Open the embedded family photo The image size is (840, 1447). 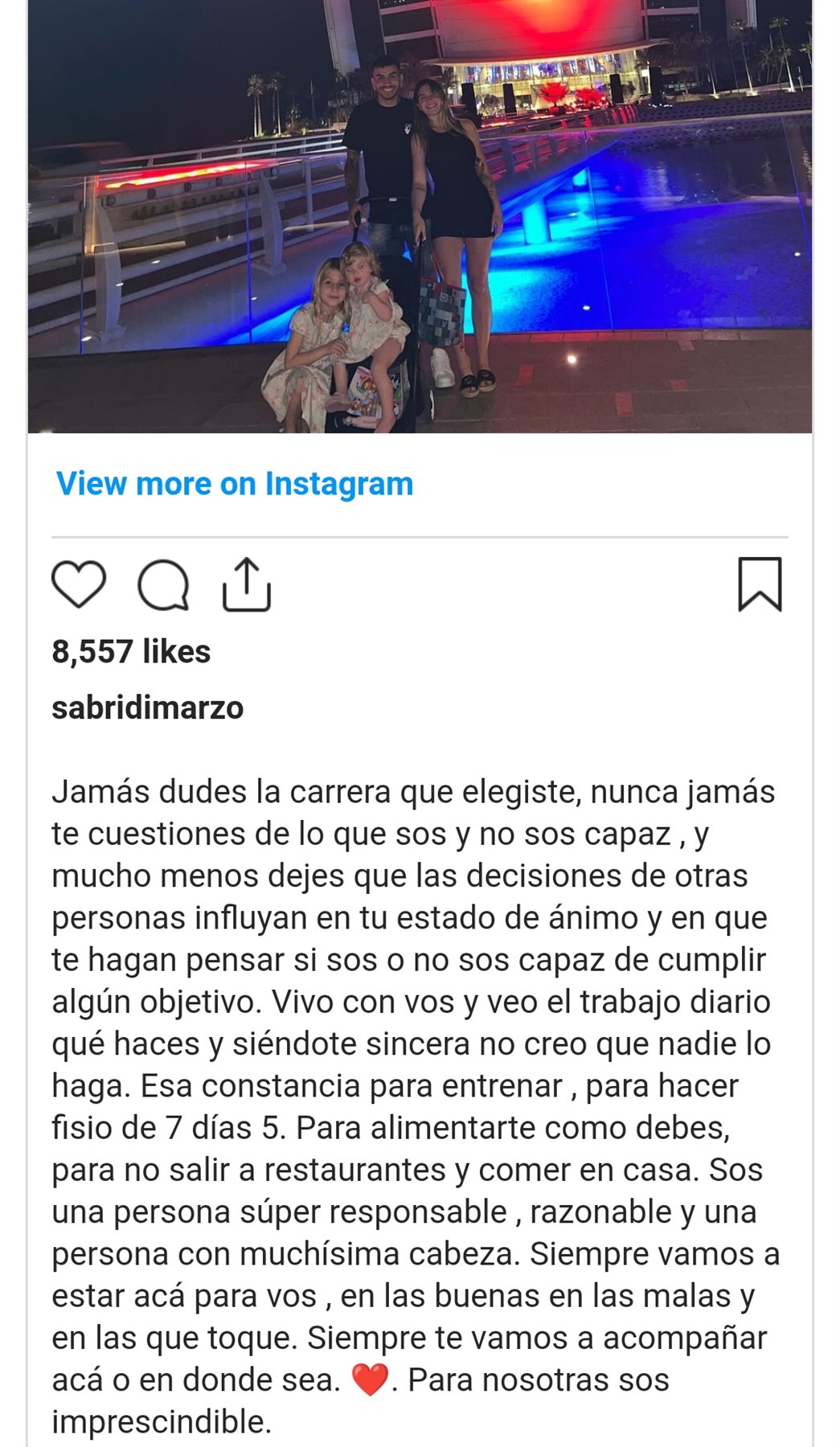(x=420, y=217)
